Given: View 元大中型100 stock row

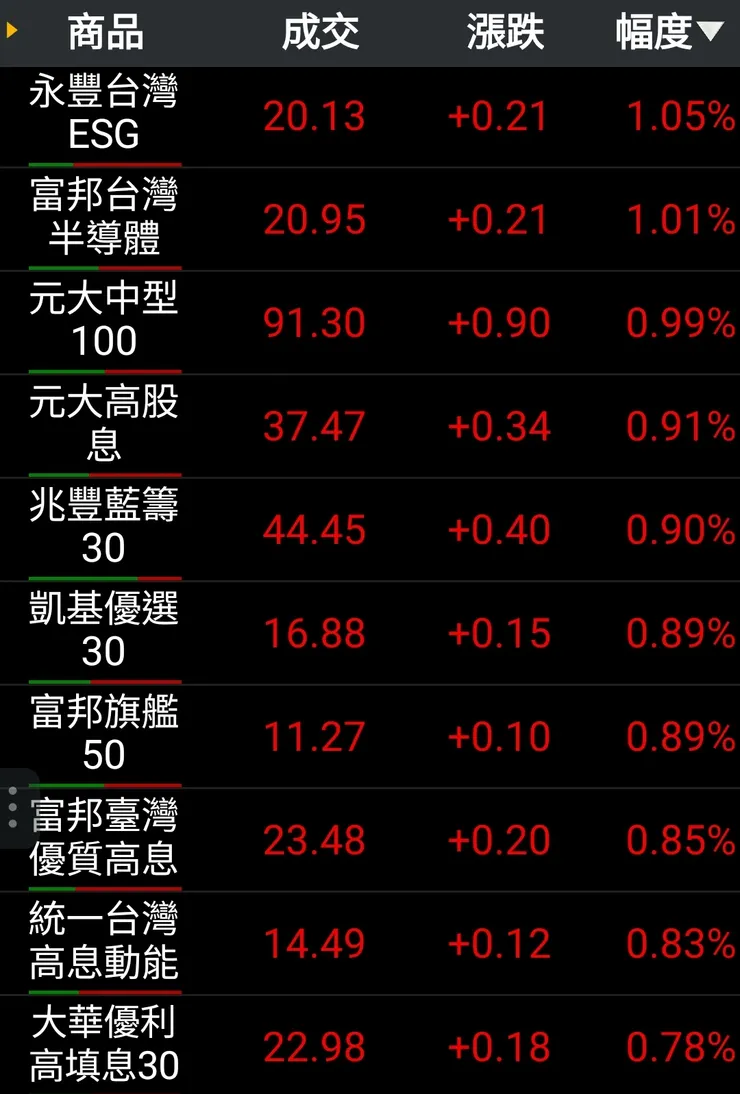Looking at the screenshot, I should coord(105,322).
